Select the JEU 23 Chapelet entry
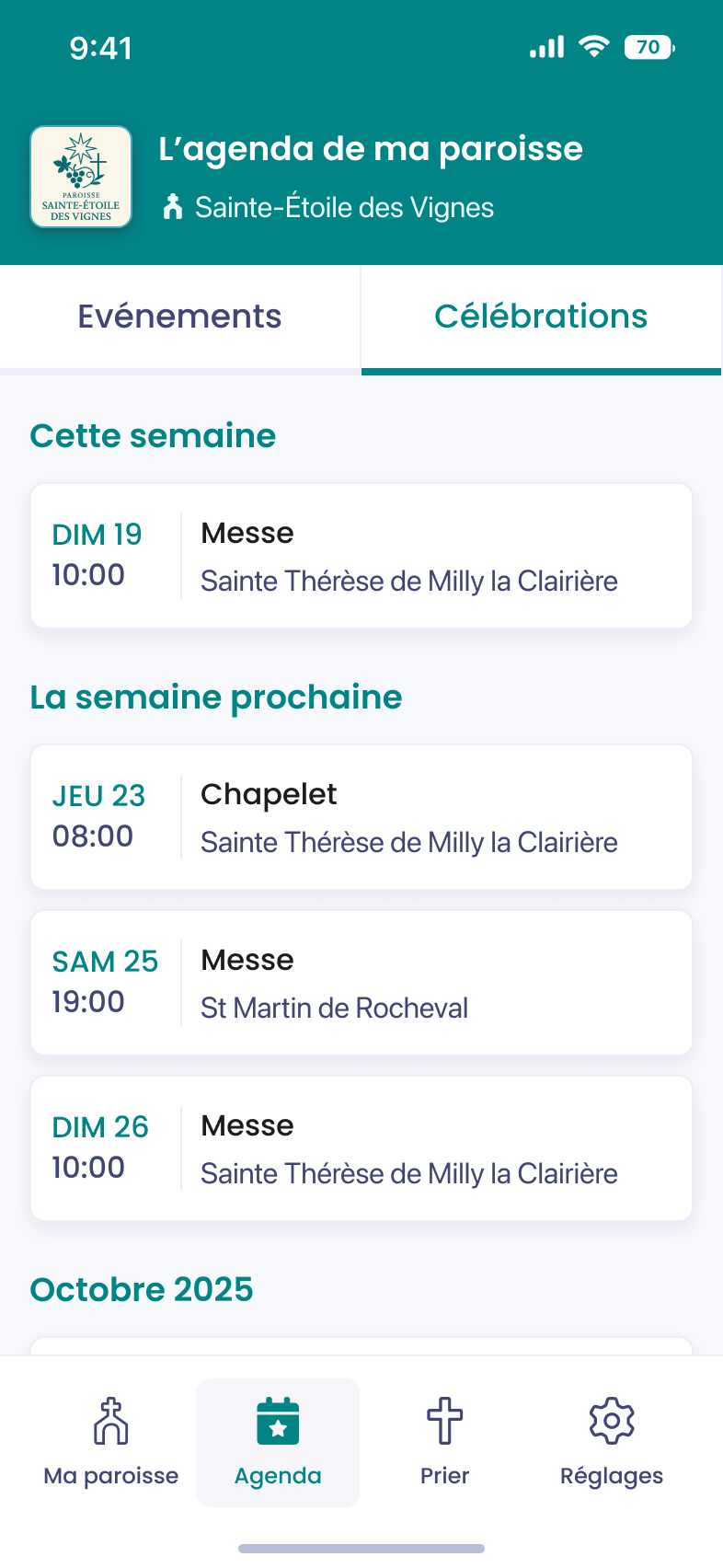Screen dimensions: 723x1568 click(361, 815)
